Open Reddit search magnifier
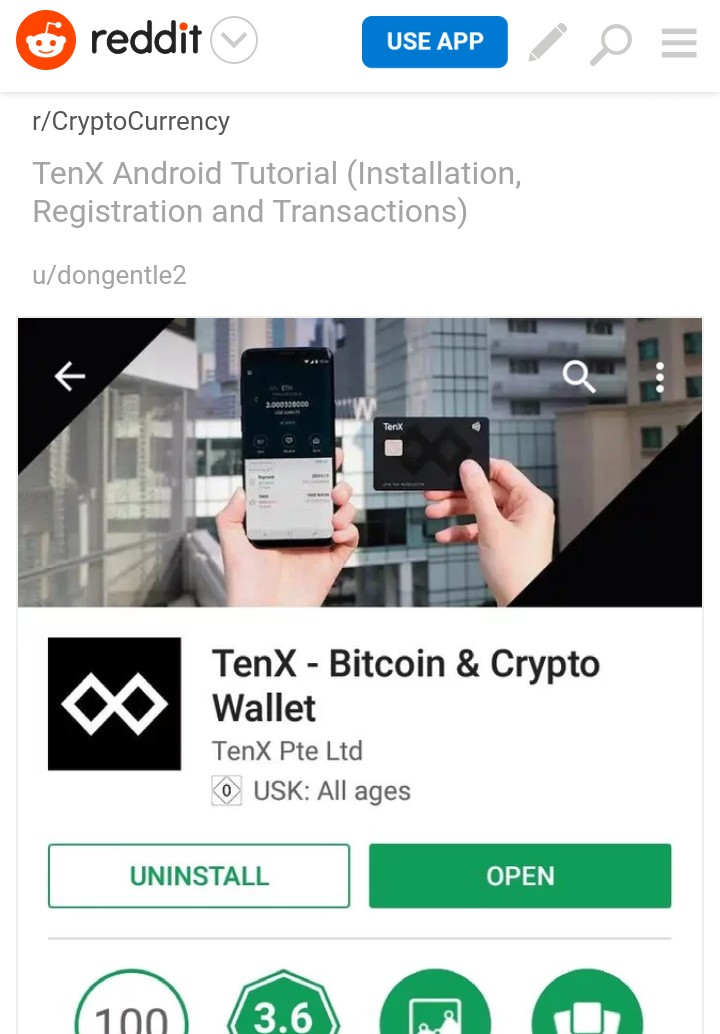 click(x=610, y=44)
